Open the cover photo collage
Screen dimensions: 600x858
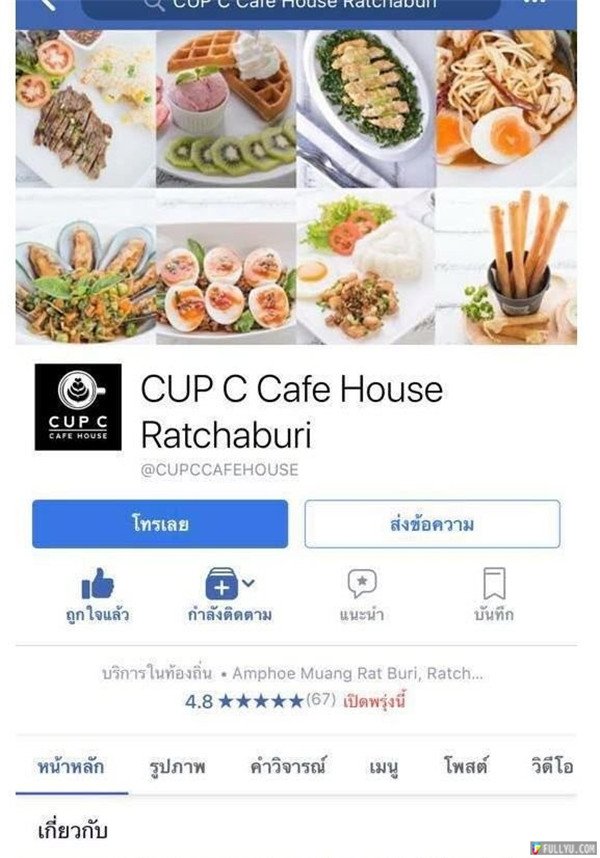[x=296, y=186]
